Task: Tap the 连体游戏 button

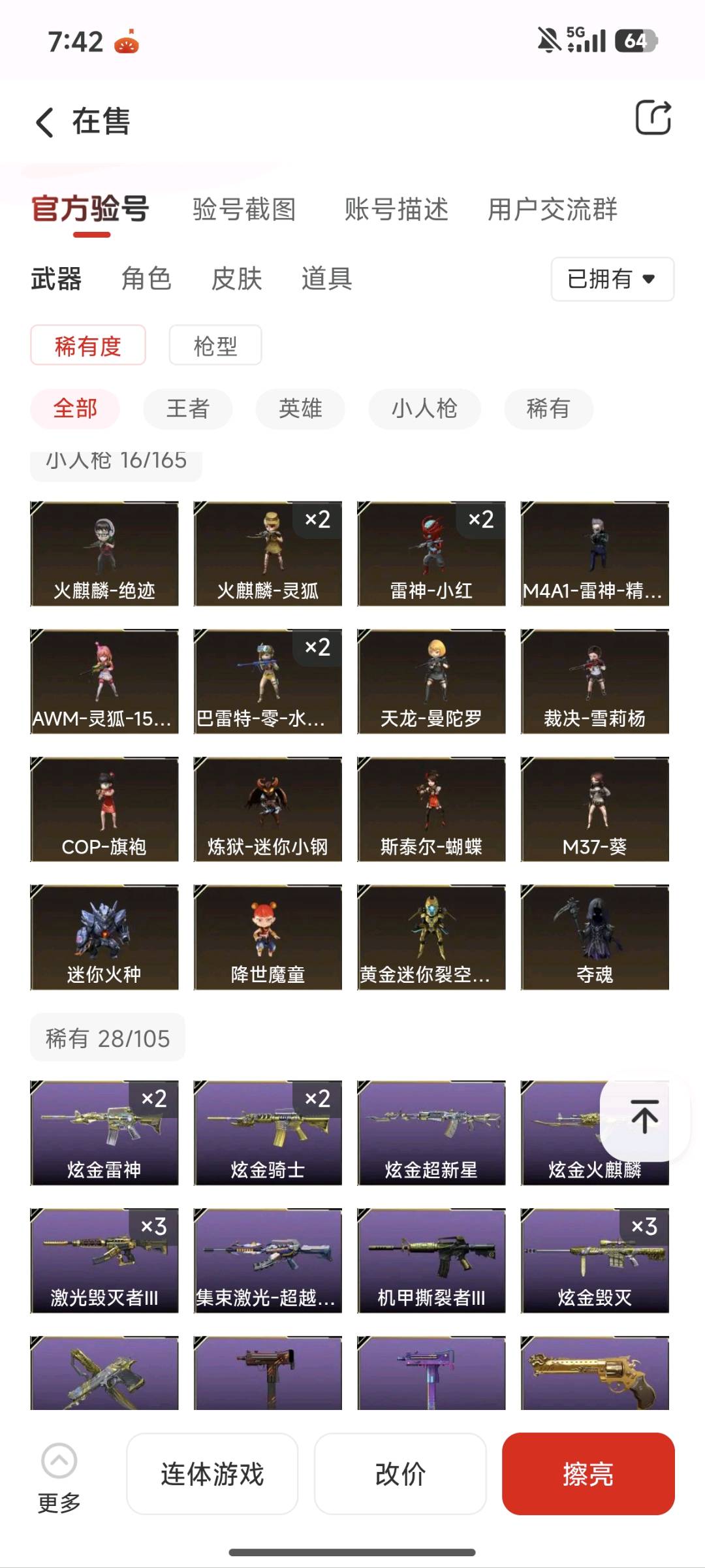Action: (212, 1474)
